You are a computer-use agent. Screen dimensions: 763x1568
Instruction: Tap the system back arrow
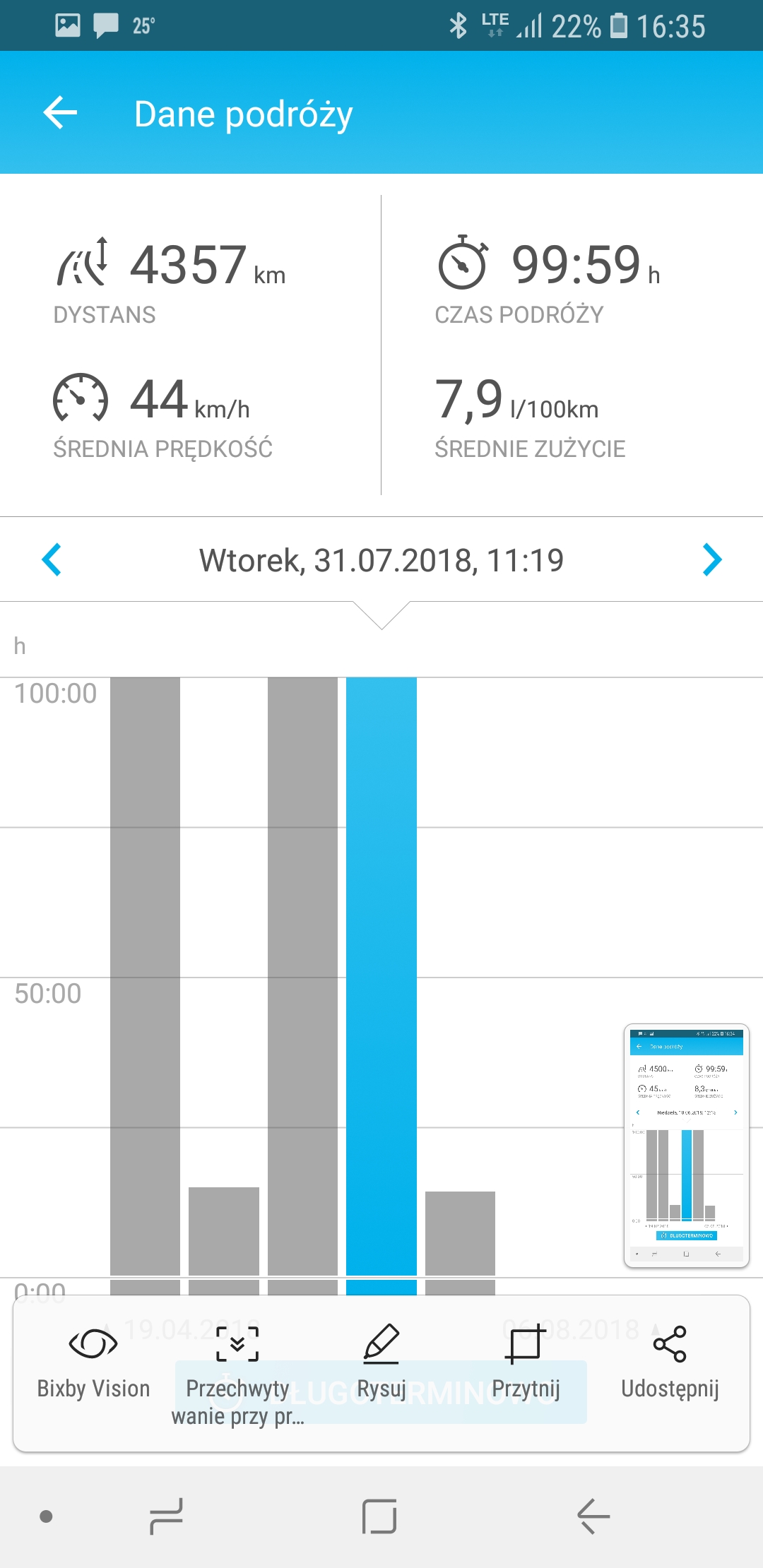pos(593,1516)
